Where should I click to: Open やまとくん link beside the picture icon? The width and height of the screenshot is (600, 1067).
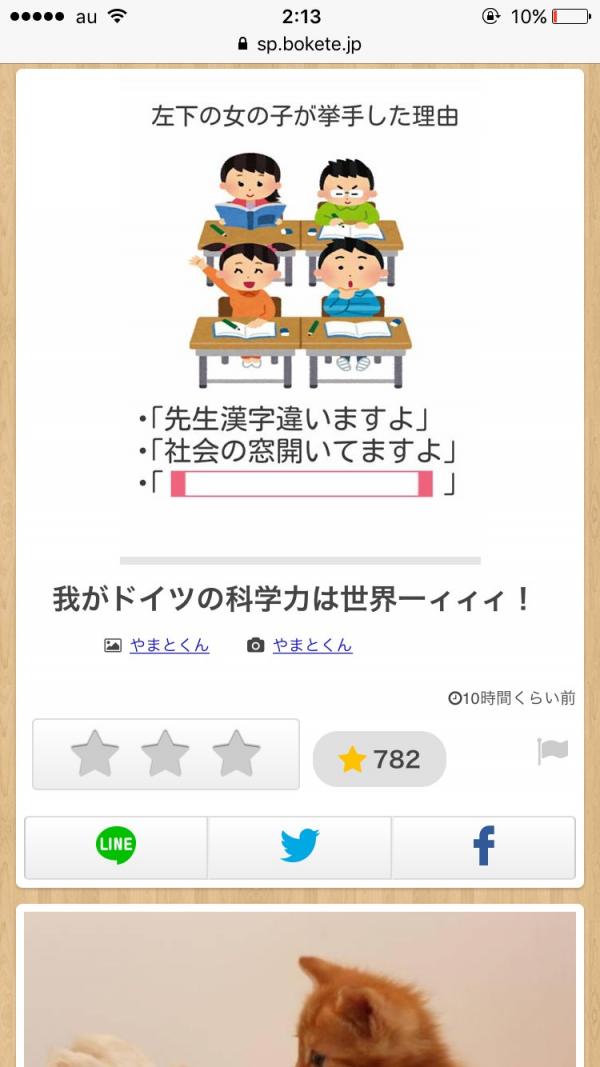[x=169, y=646]
